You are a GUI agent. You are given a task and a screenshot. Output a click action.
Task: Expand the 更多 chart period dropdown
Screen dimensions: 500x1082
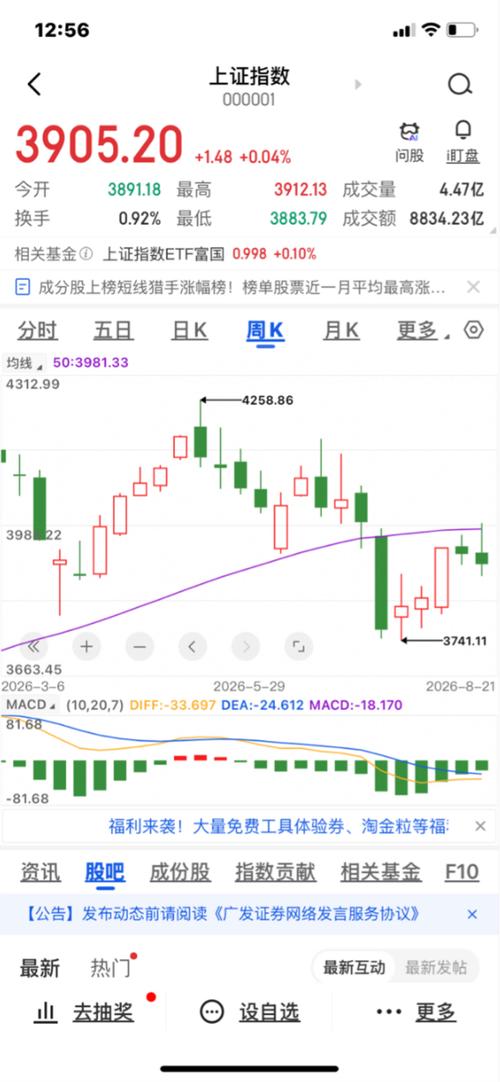(420, 331)
